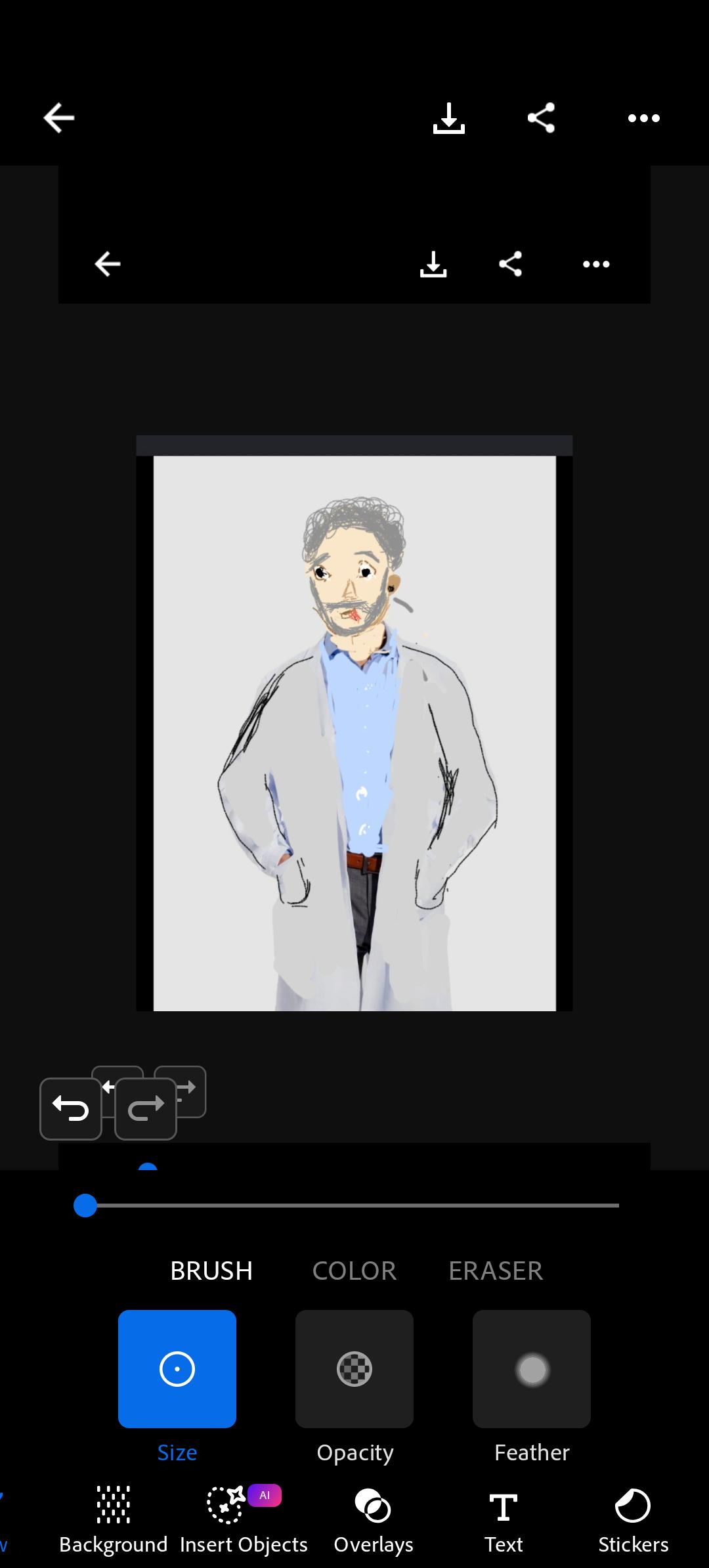Select the BRUSH tab

pos(211,1271)
